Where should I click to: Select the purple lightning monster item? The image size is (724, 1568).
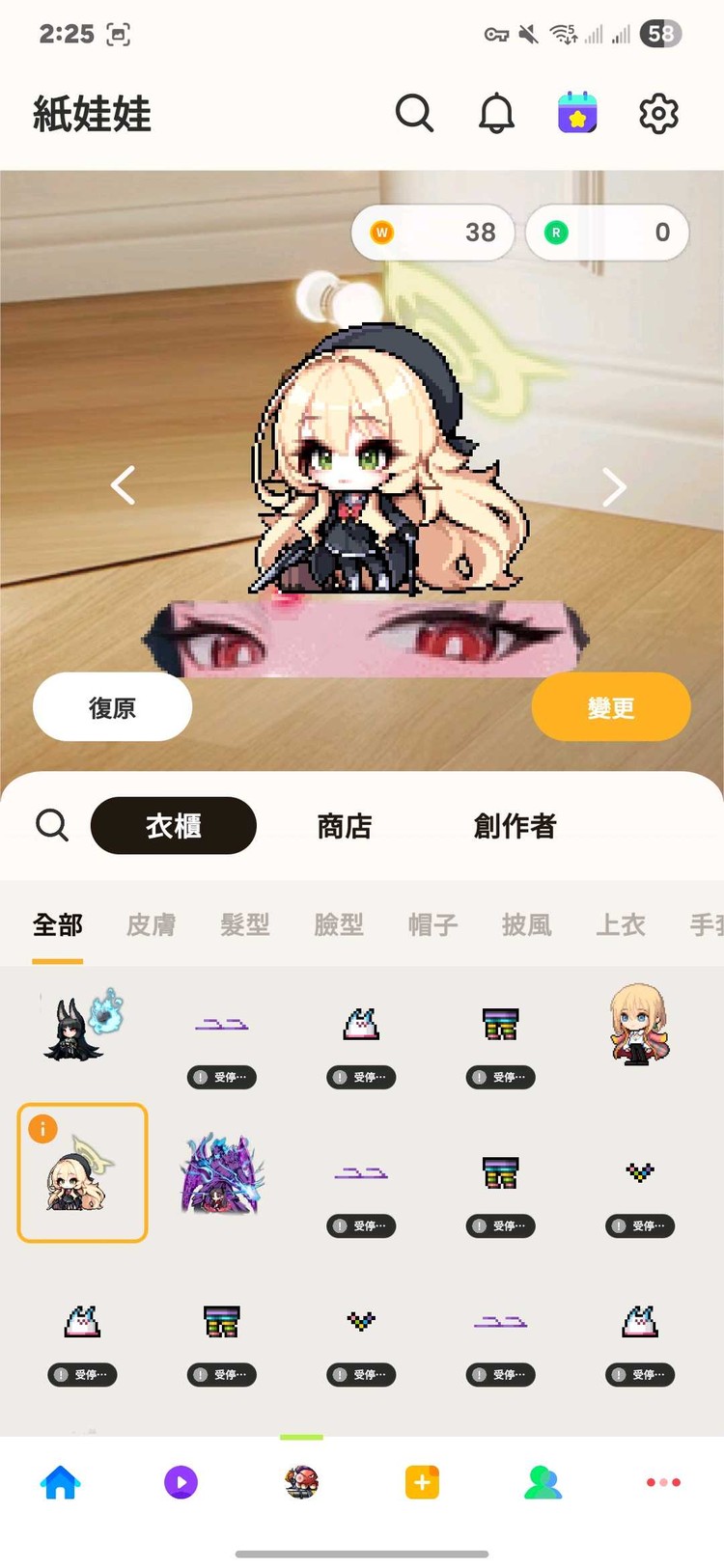[x=222, y=1173]
